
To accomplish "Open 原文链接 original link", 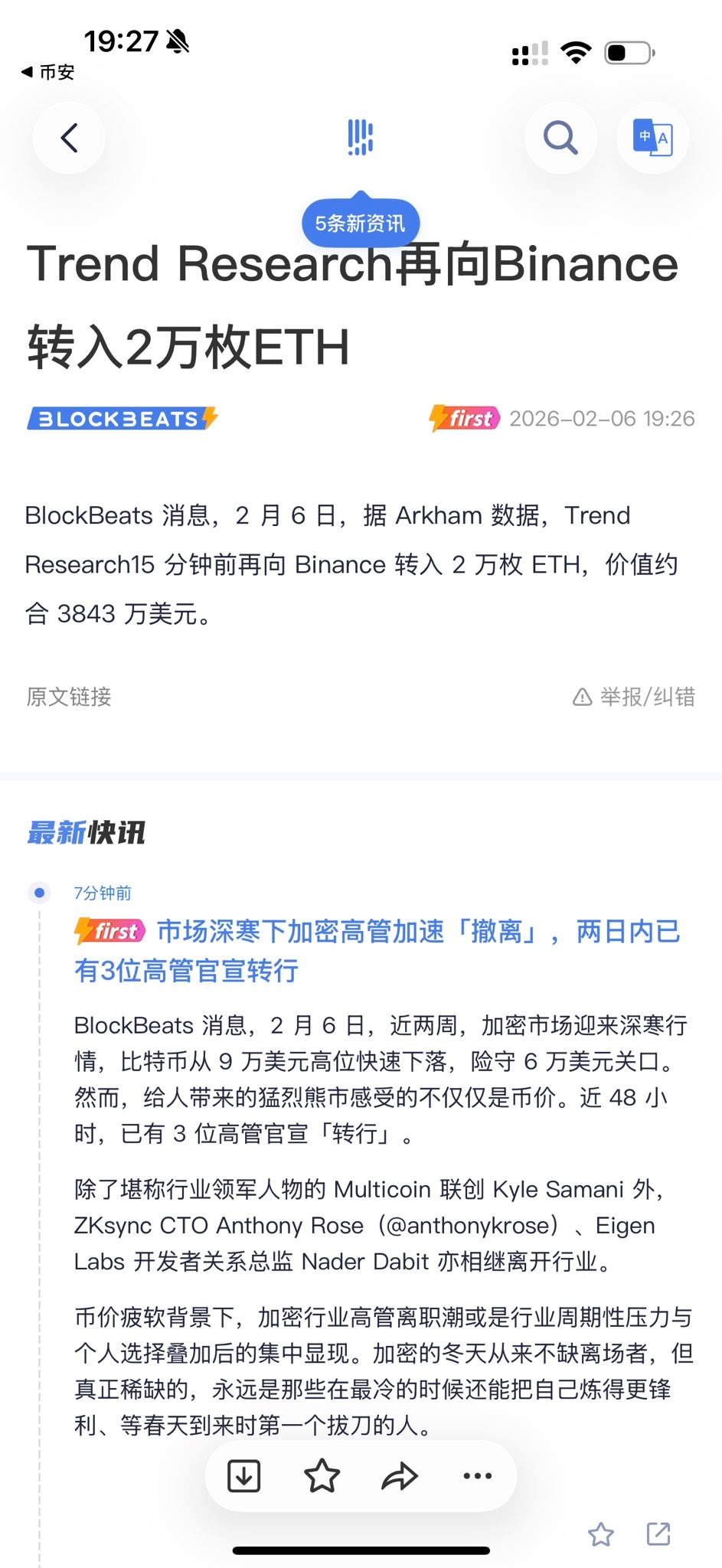I will coord(69,697).
